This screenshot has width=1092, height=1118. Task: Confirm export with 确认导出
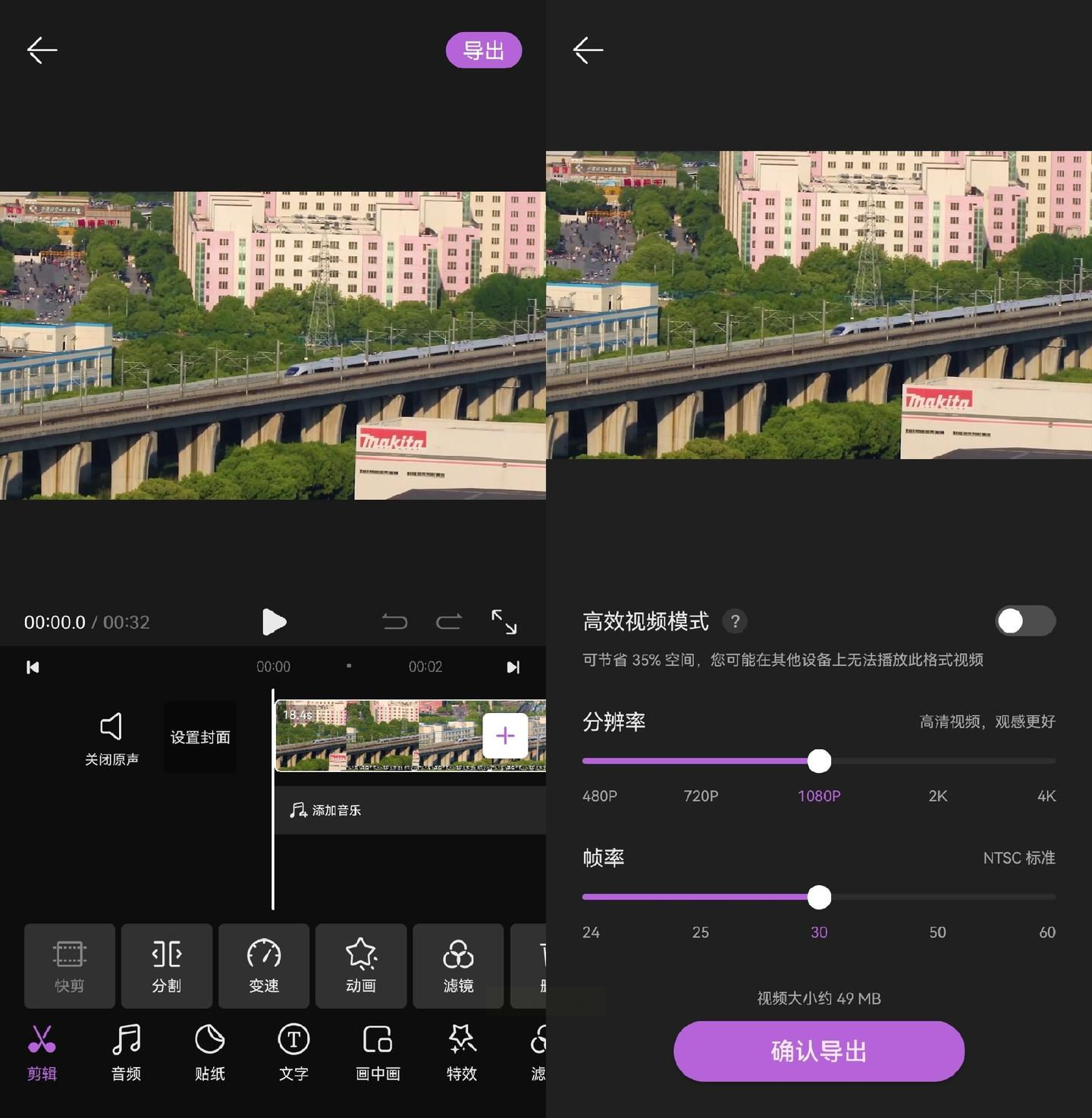click(819, 1051)
